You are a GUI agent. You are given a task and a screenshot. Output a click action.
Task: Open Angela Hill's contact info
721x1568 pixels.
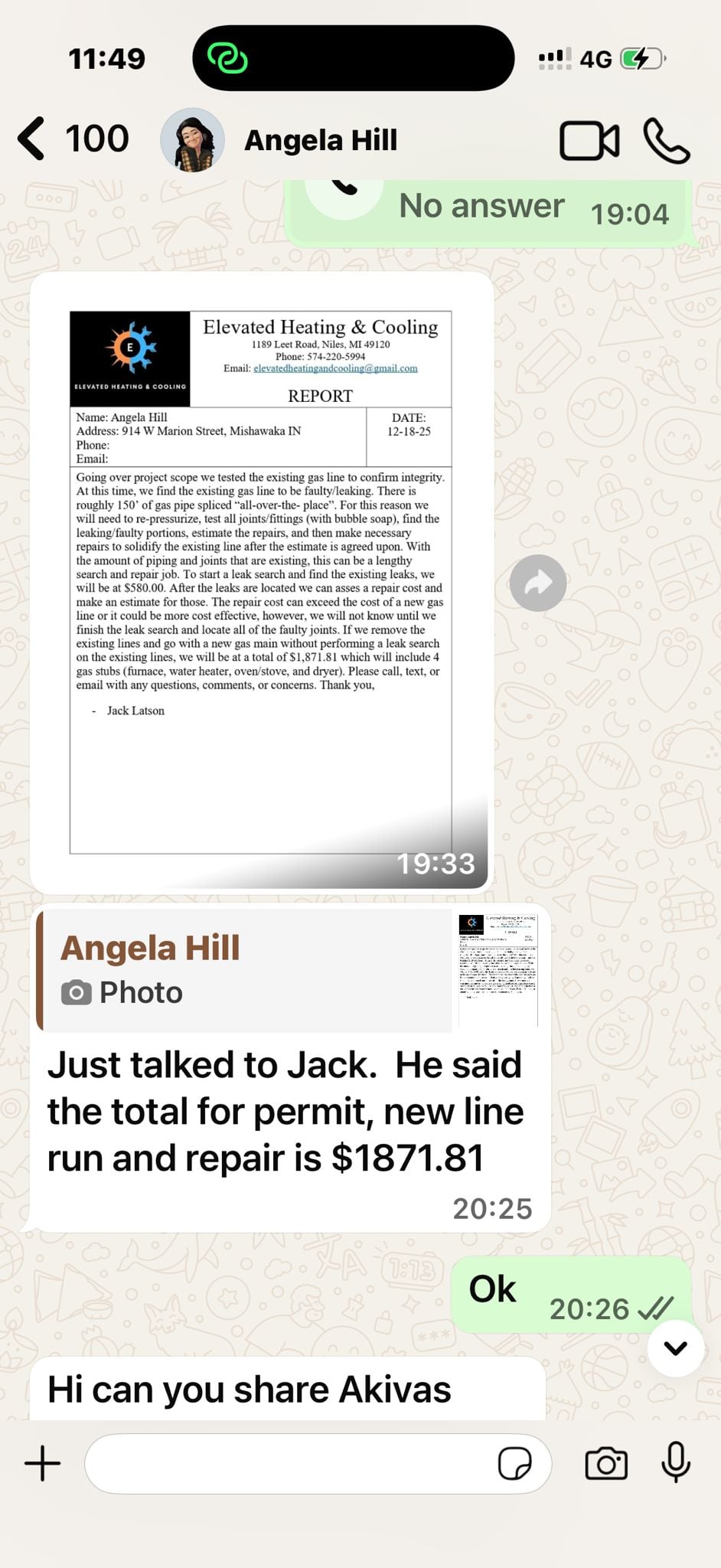[x=320, y=140]
